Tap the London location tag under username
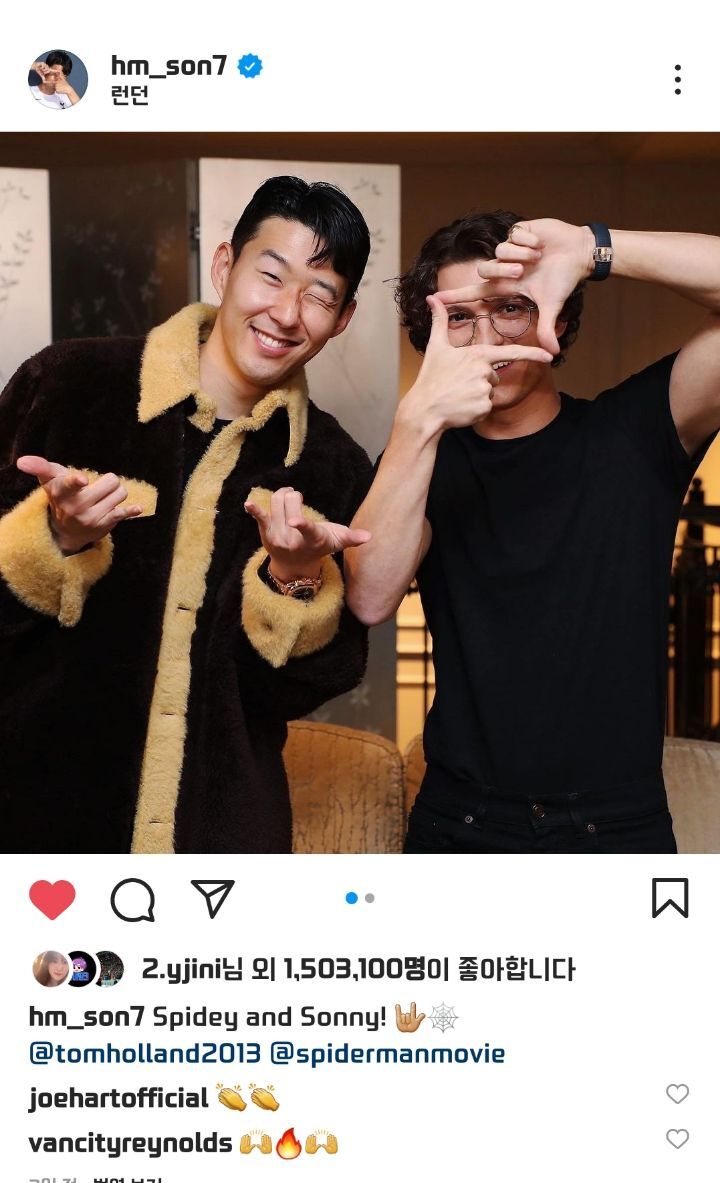Screen dimensions: 720x1183 pos(129,97)
